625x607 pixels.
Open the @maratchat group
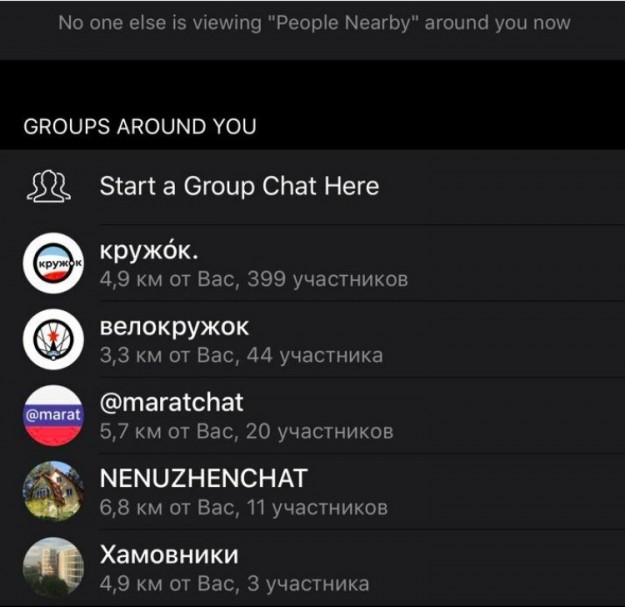pos(245,416)
